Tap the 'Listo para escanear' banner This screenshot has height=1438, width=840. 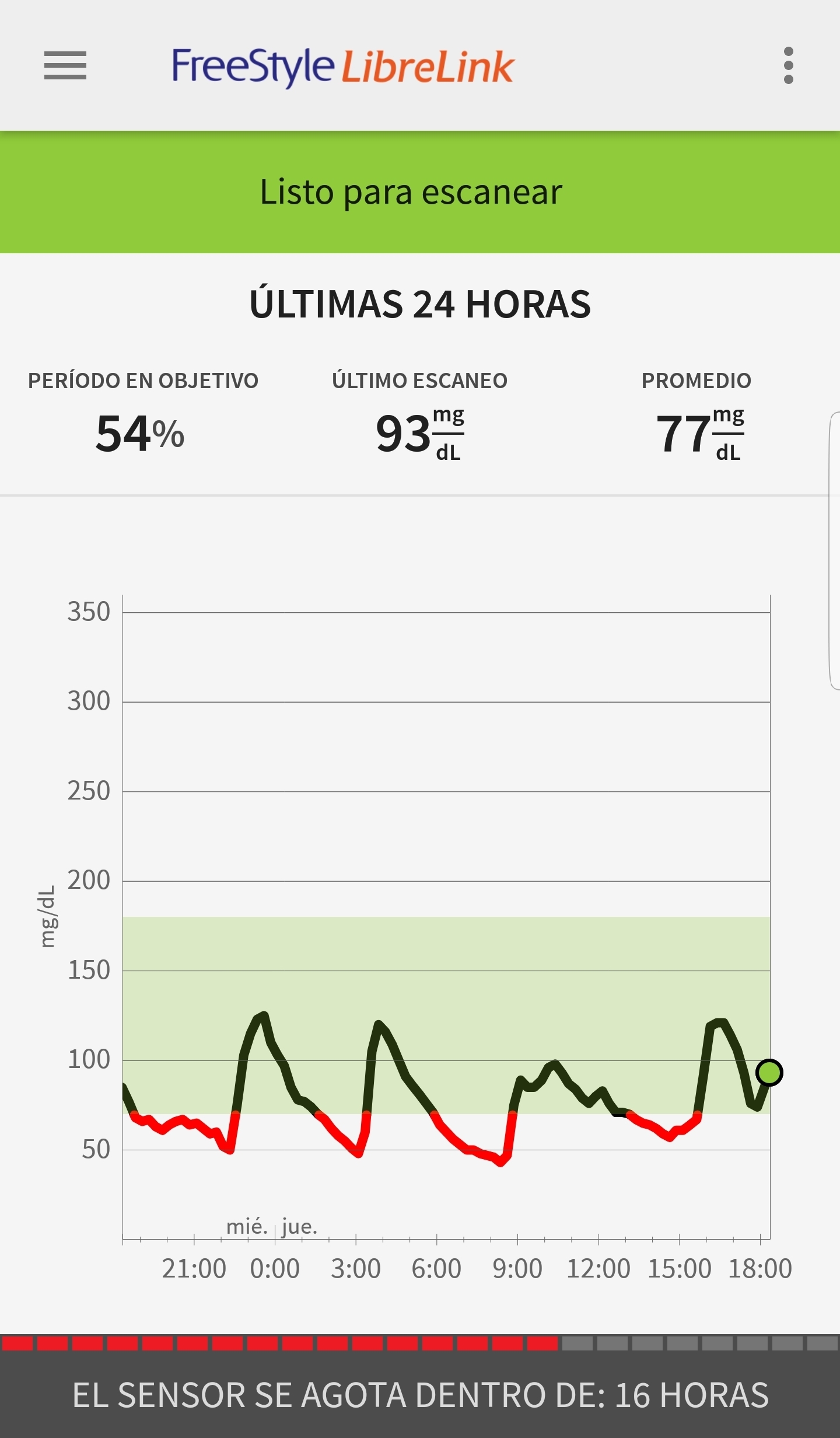point(420,192)
